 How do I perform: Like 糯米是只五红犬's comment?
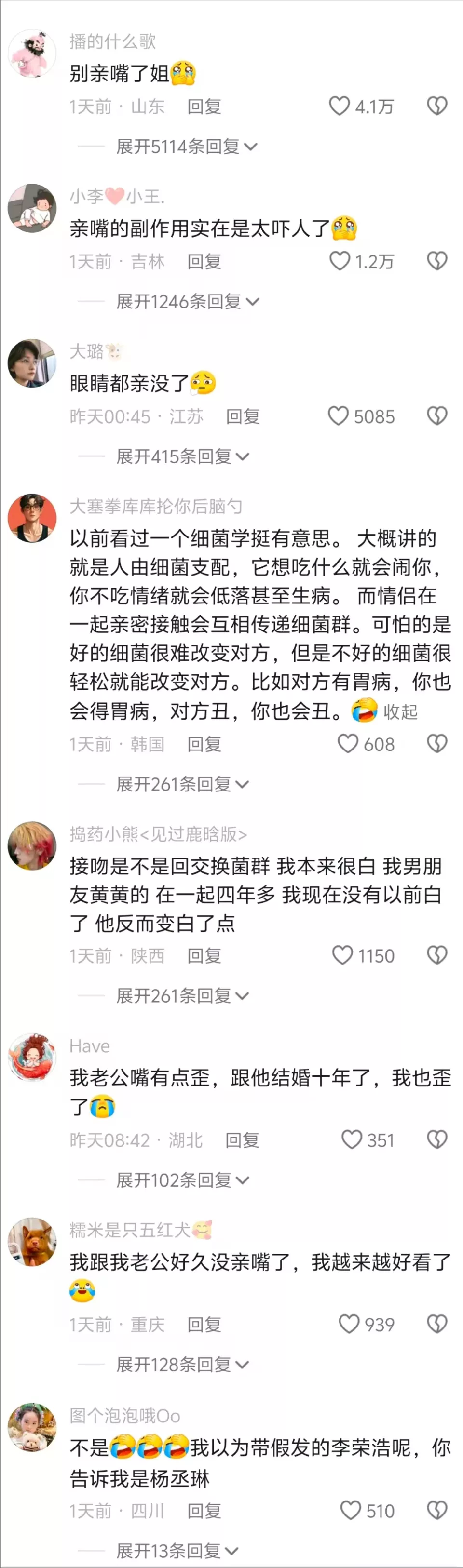click(x=349, y=1324)
